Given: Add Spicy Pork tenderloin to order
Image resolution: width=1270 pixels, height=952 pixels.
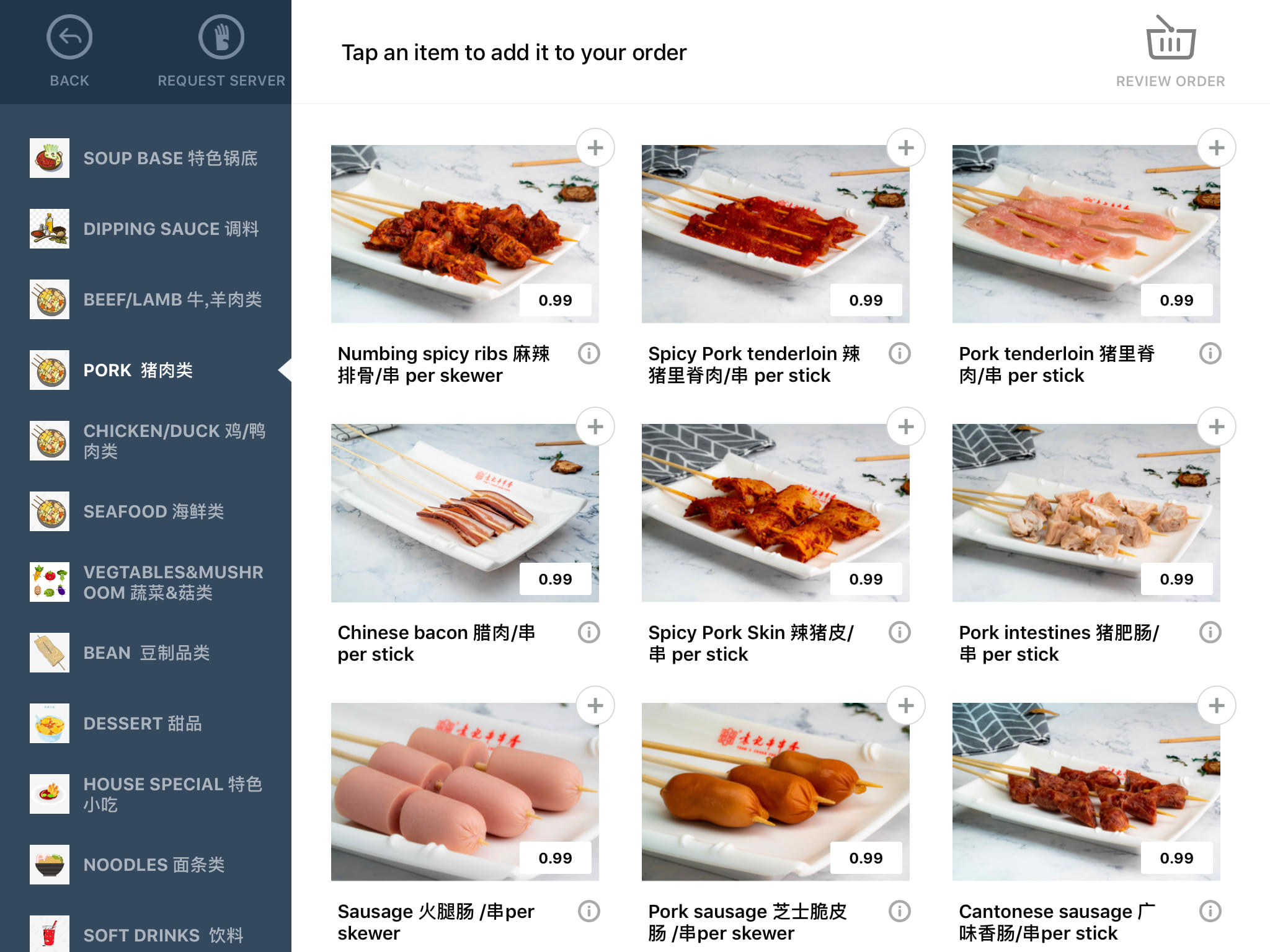Looking at the screenshot, I should click(x=906, y=148).
